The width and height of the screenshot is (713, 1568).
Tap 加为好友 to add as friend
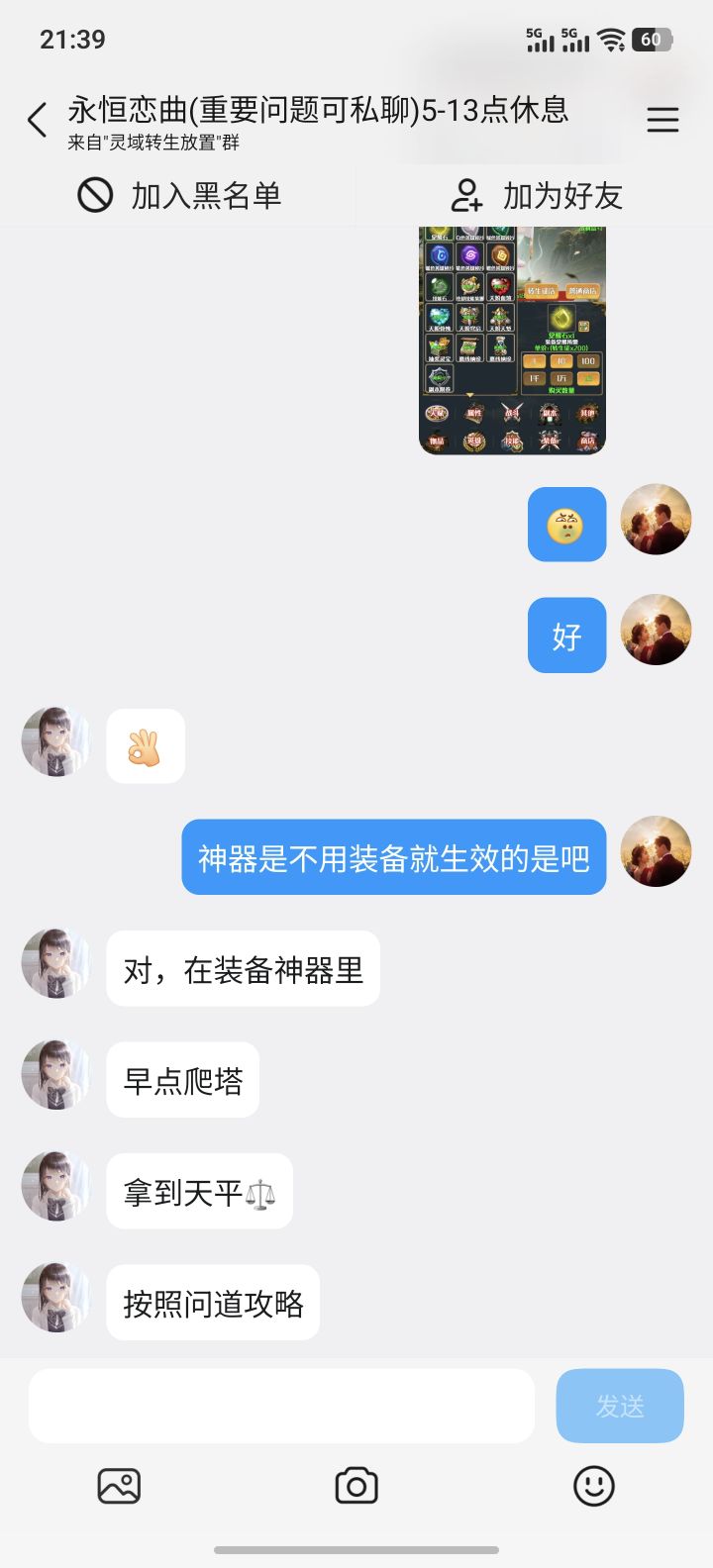(x=560, y=196)
